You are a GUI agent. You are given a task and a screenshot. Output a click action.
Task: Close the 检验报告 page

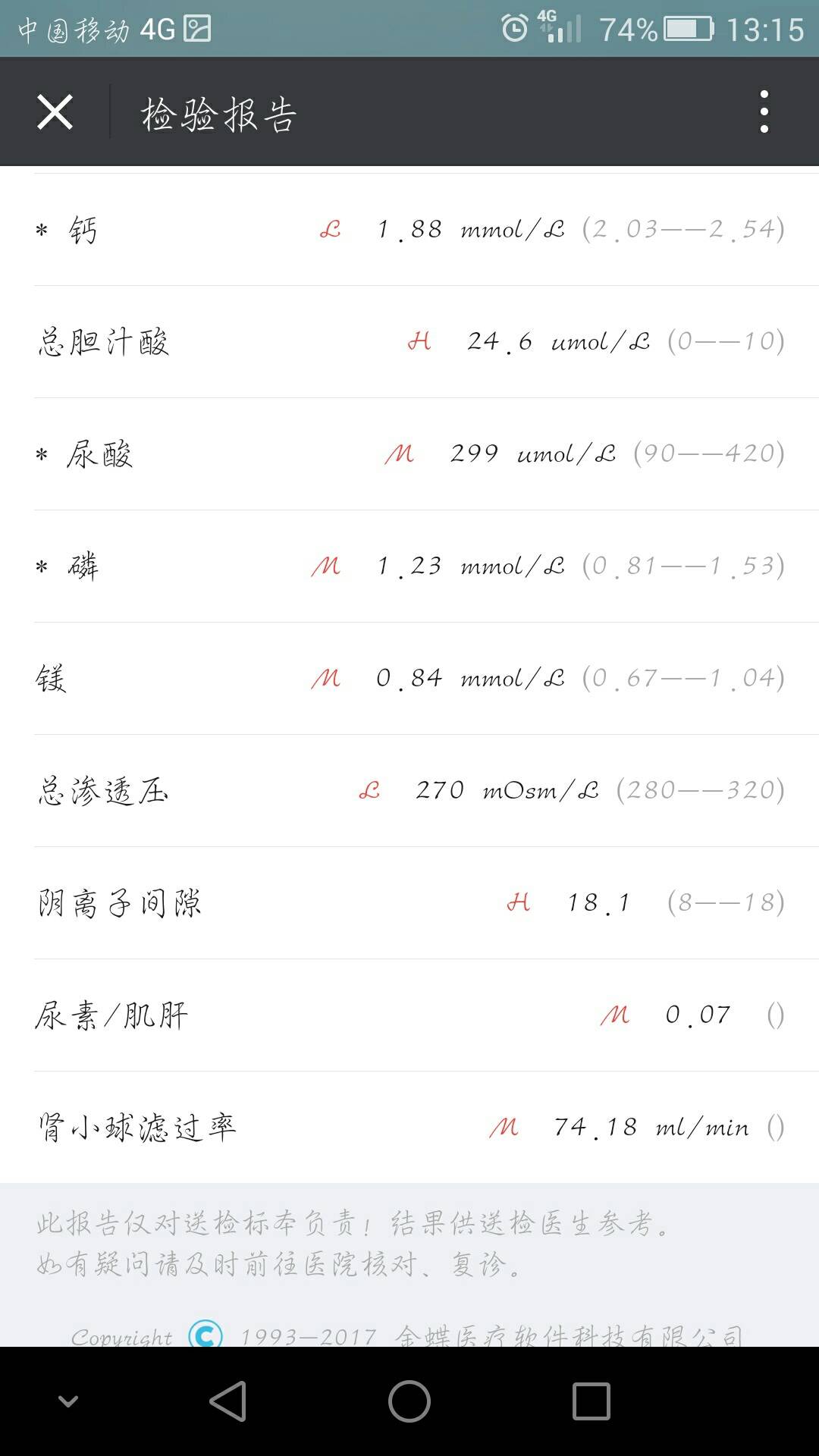coord(55,112)
